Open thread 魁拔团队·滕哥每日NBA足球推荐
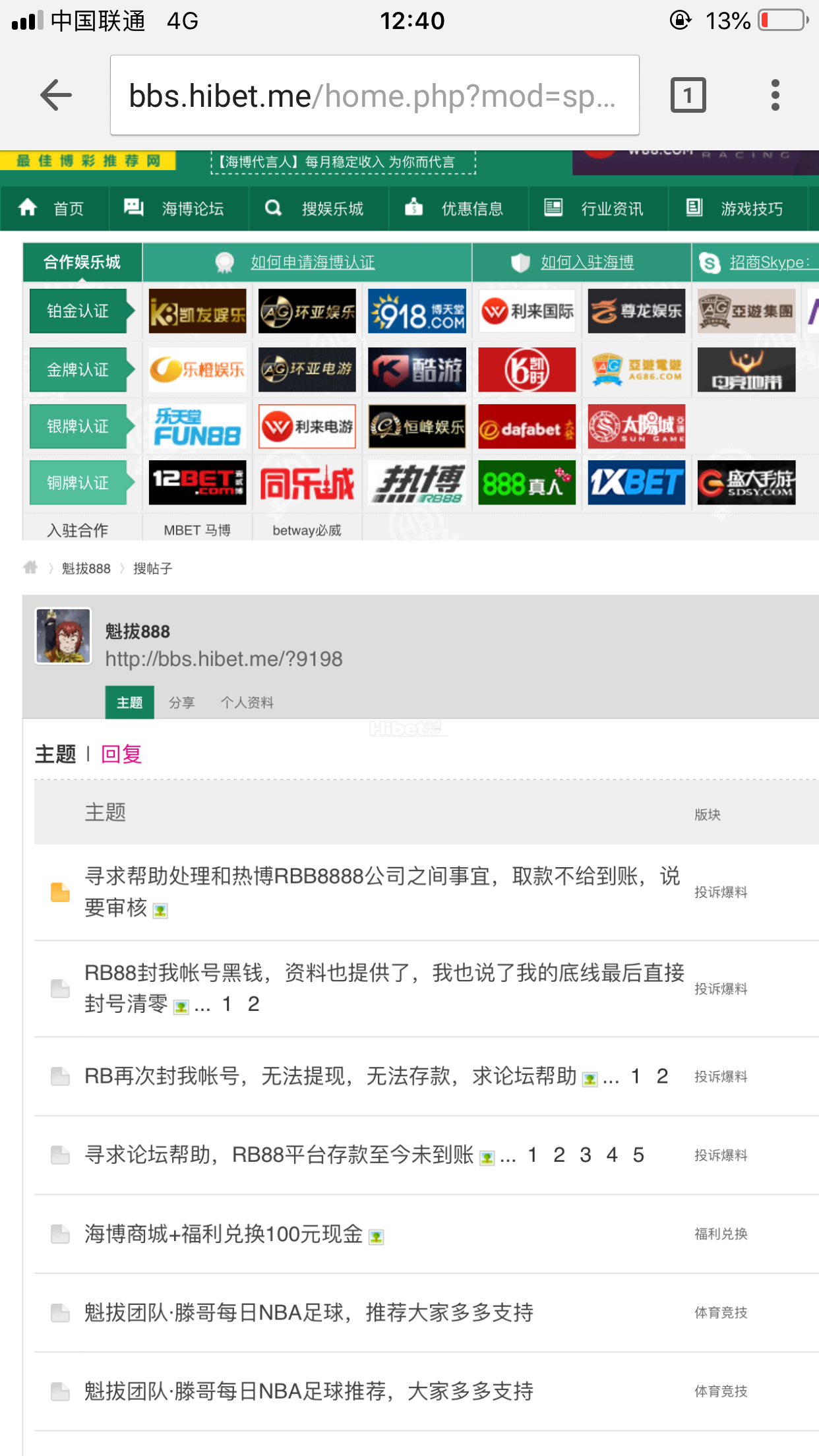The width and height of the screenshot is (819, 1456). pos(309,1391)
